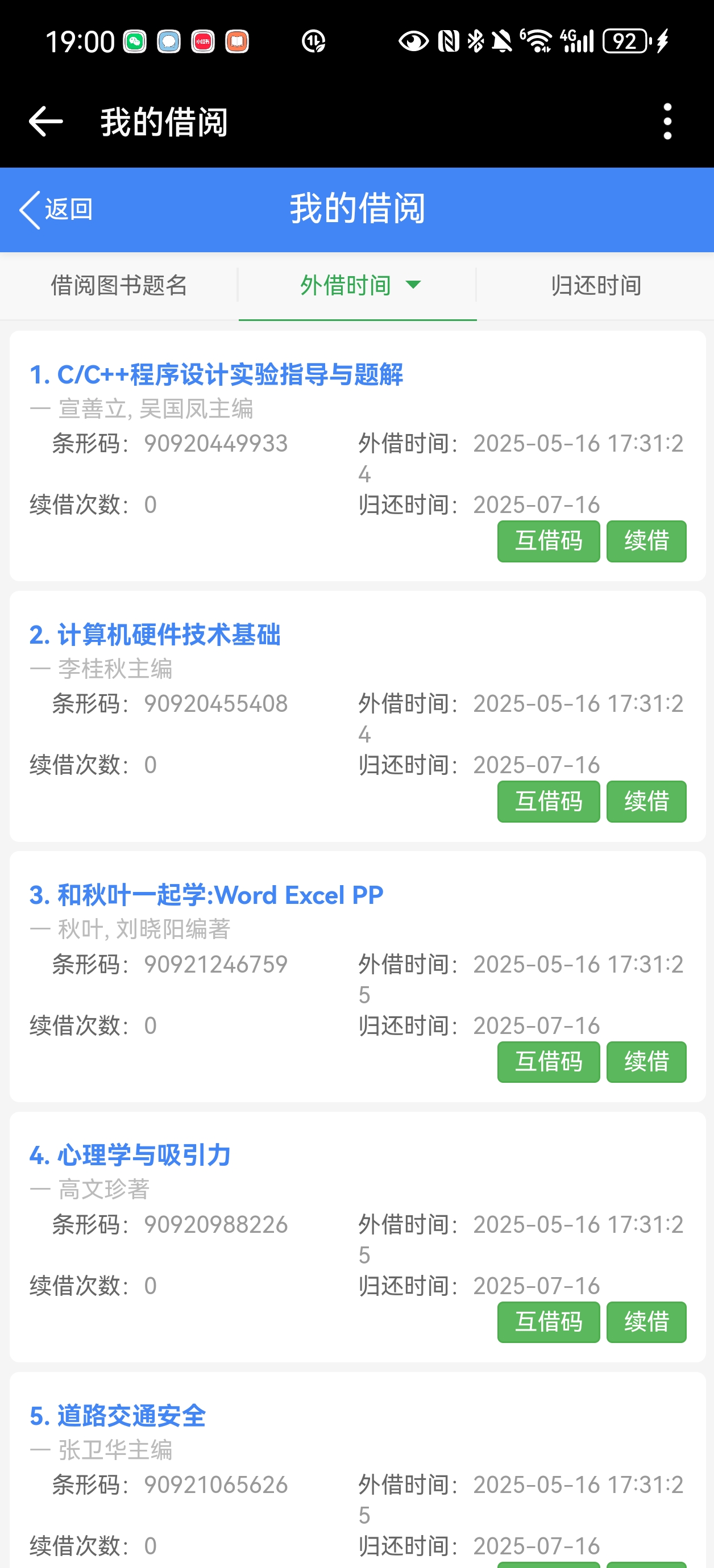Toggle the 外借时间 sort order
This screenshot has width=714, height=1568.
[358, 285]
